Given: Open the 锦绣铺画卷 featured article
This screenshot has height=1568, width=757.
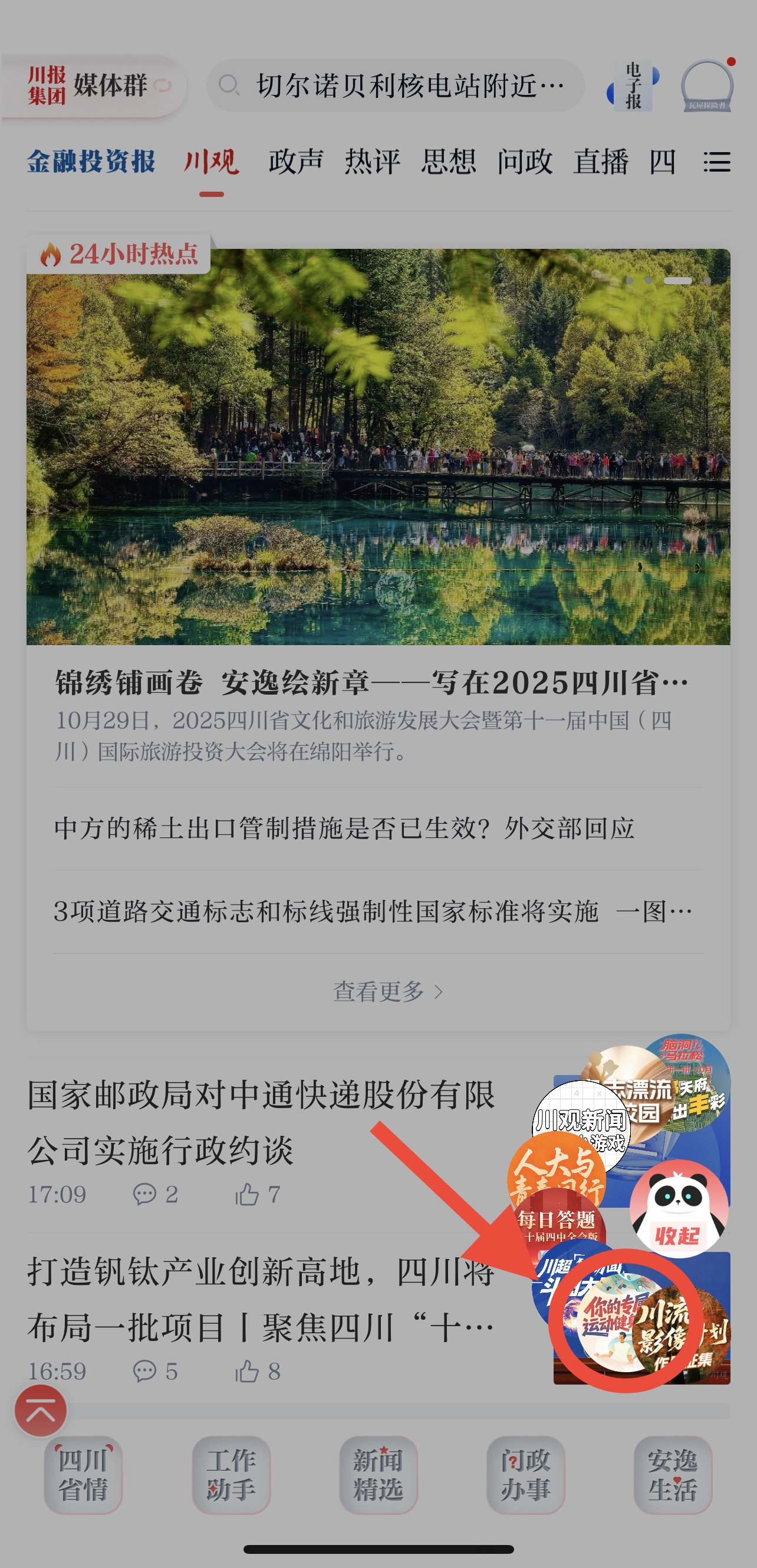Looking at the screenshot, I should (x=371, y=683).
